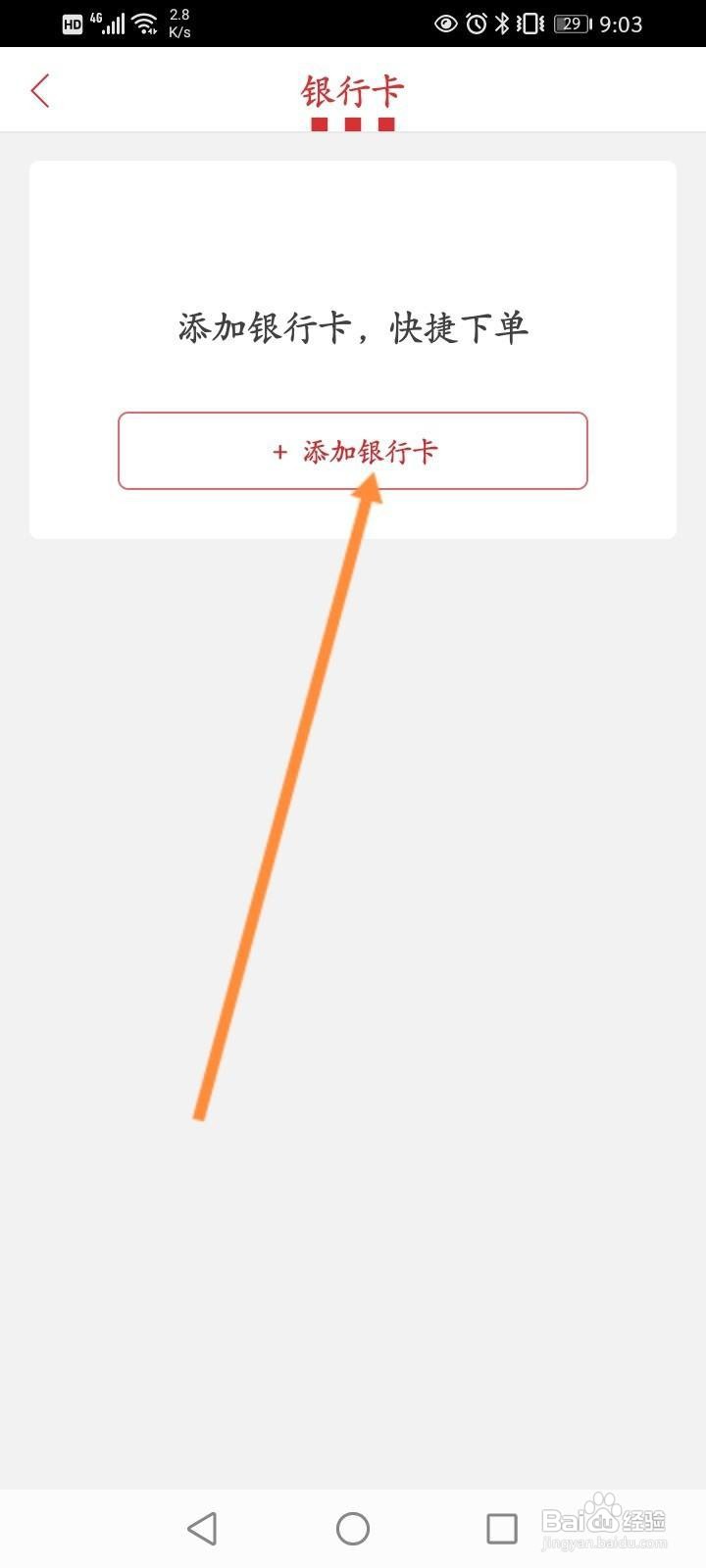Tap the Back triangle navigation key

[x=202, y=1527]
